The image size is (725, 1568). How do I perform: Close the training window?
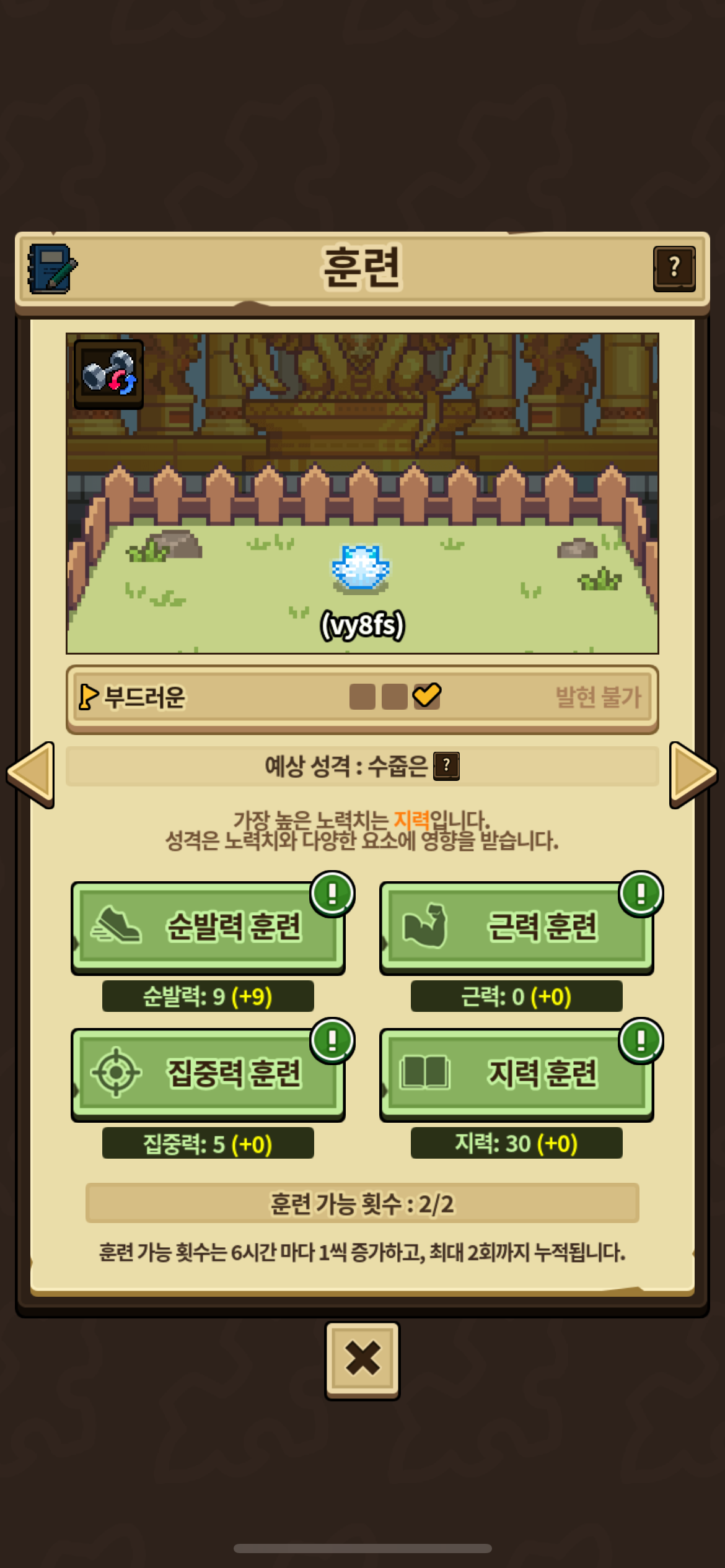[x=362, y=1360]
